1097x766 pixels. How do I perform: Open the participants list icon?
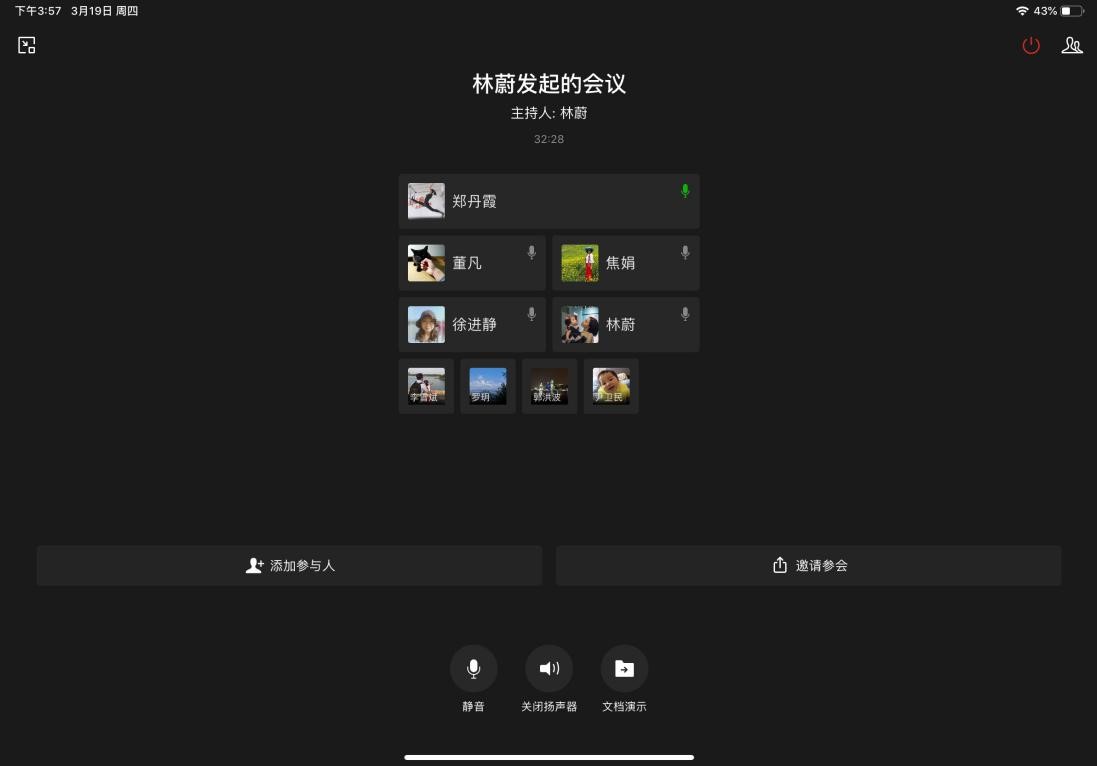coord(1072,46)
